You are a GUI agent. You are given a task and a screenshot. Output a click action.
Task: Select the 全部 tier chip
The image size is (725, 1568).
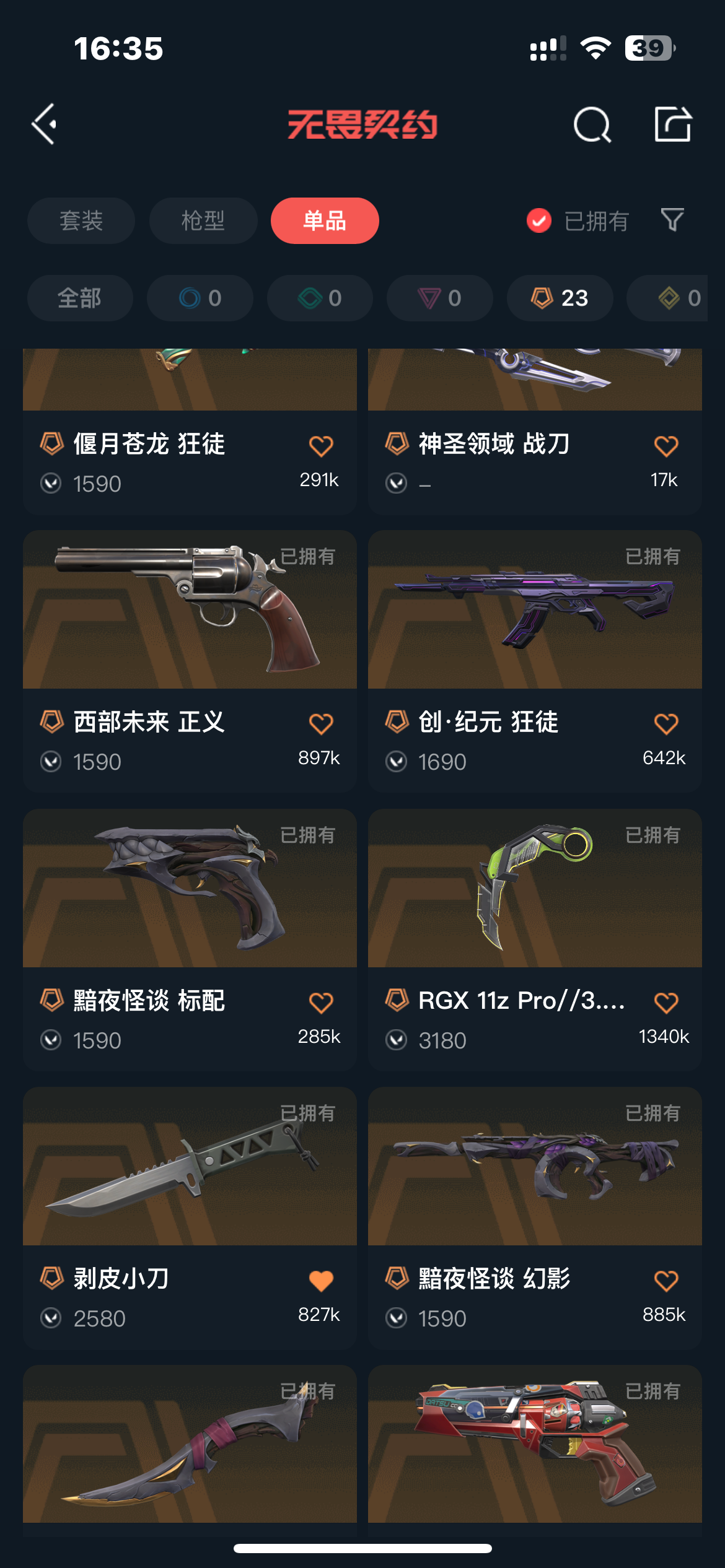pos(80,298)
